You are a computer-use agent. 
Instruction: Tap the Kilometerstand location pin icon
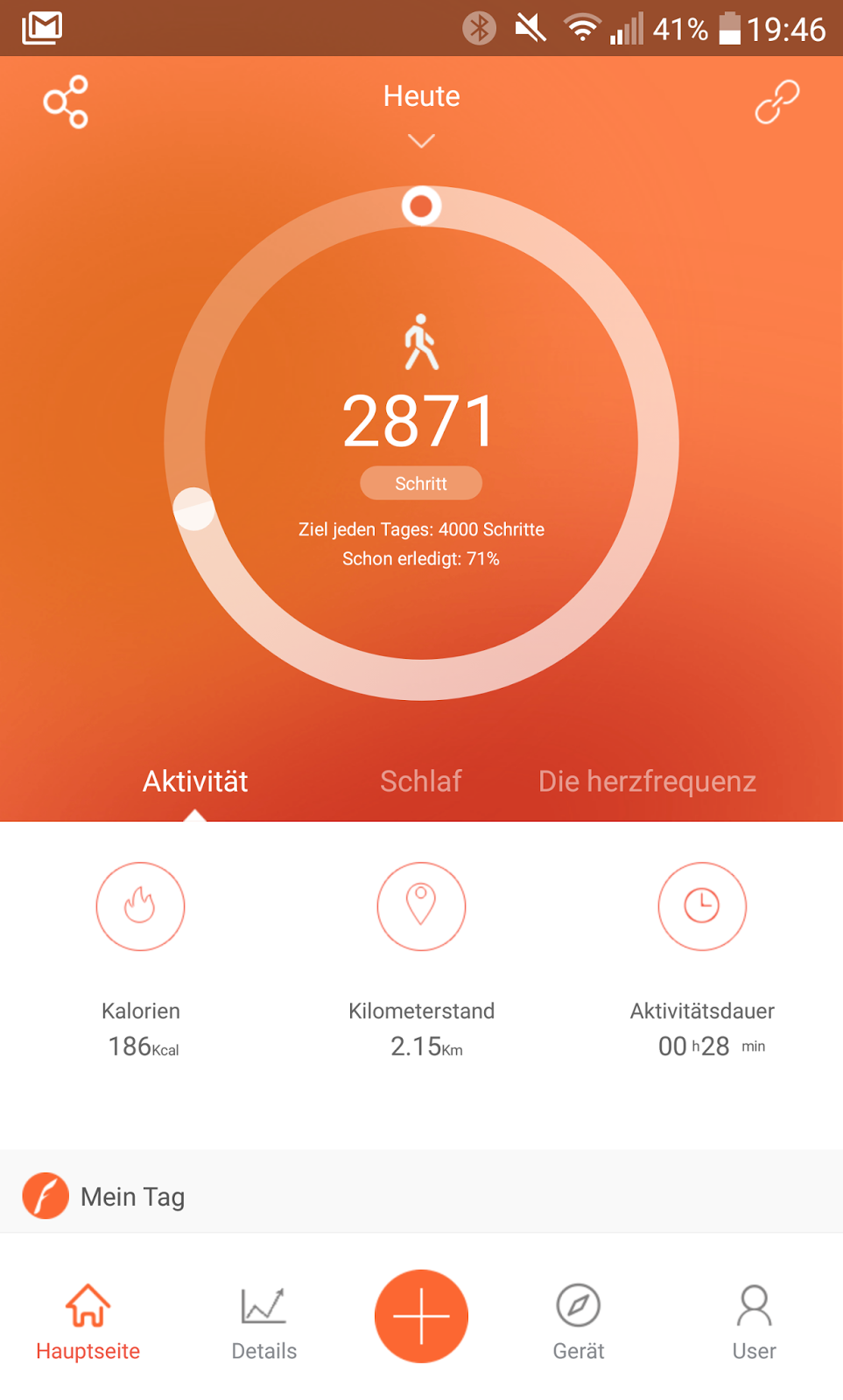(x=421, y=906)
